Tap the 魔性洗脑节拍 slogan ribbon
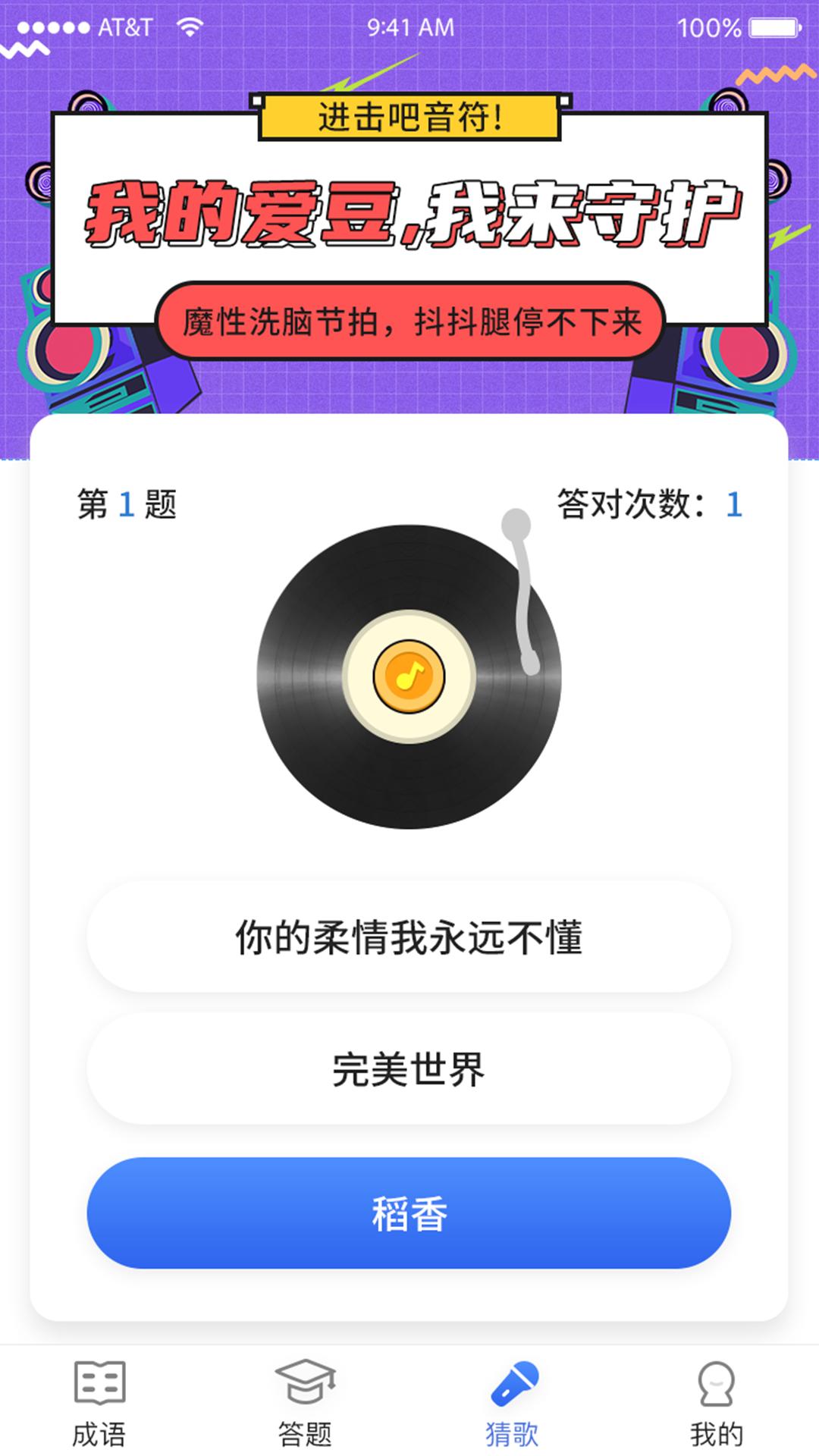 tap(409, 318)
